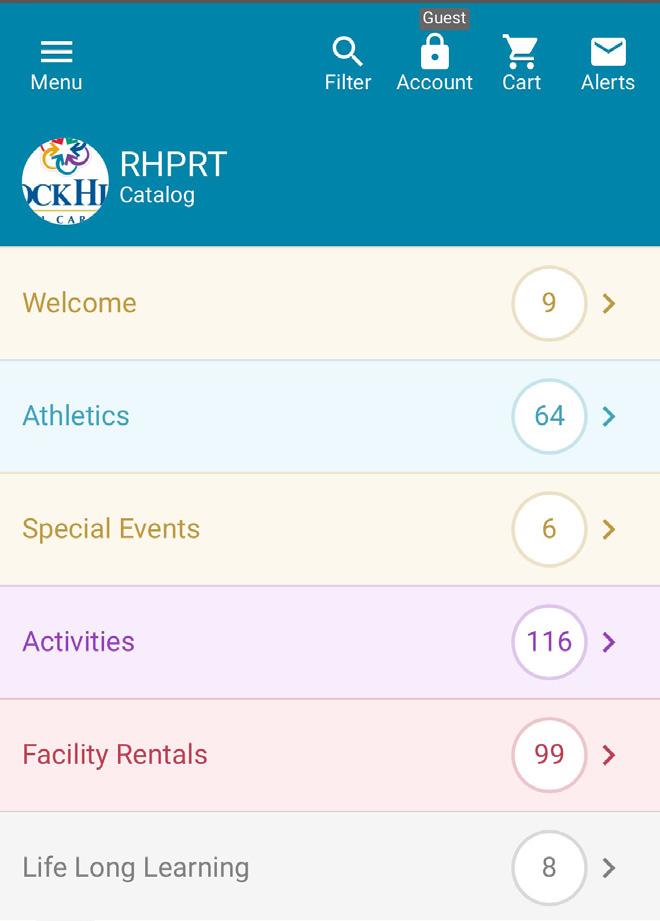Check the Alerts inbox
This screenshot has height=921, width=660.
[607, 65]
